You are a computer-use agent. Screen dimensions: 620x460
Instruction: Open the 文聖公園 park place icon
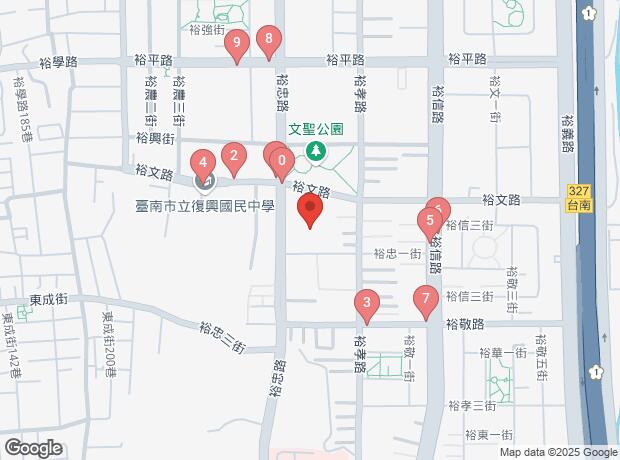(x=316, y=150)
